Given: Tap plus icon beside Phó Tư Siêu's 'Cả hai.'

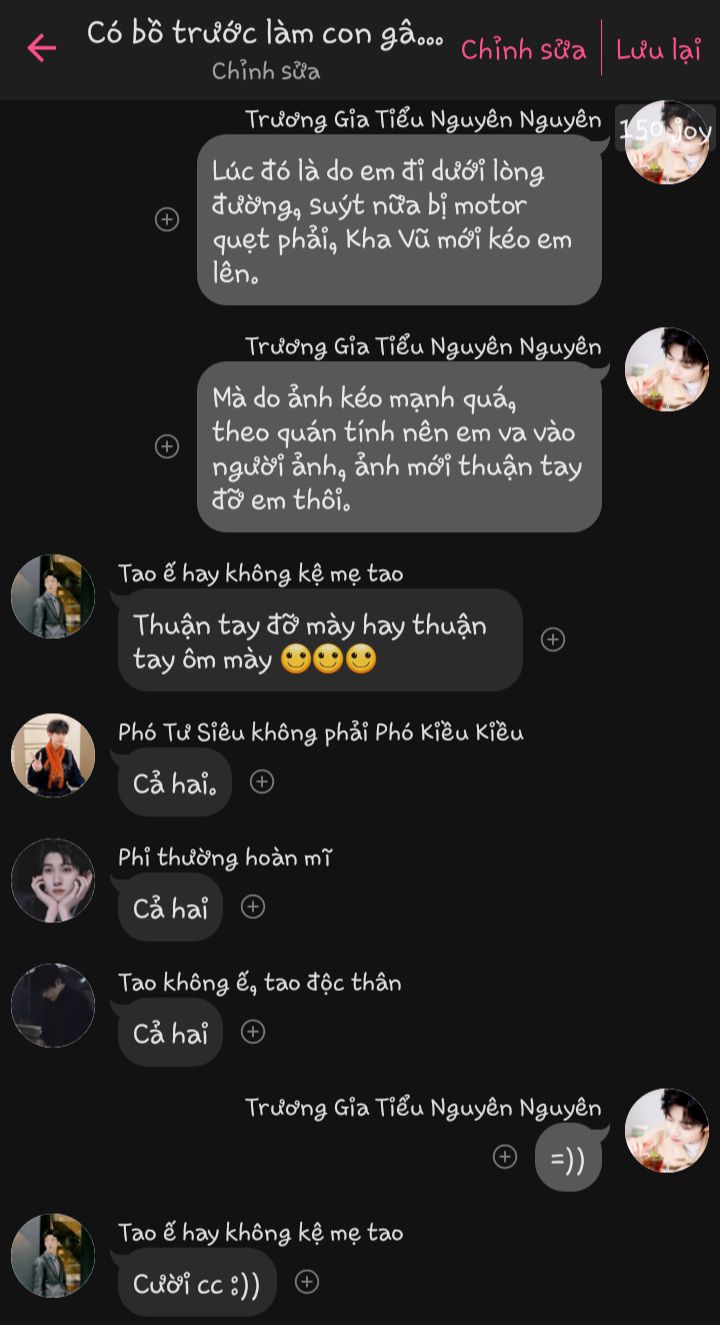Looking at the screenshot, I should [262, 782].
